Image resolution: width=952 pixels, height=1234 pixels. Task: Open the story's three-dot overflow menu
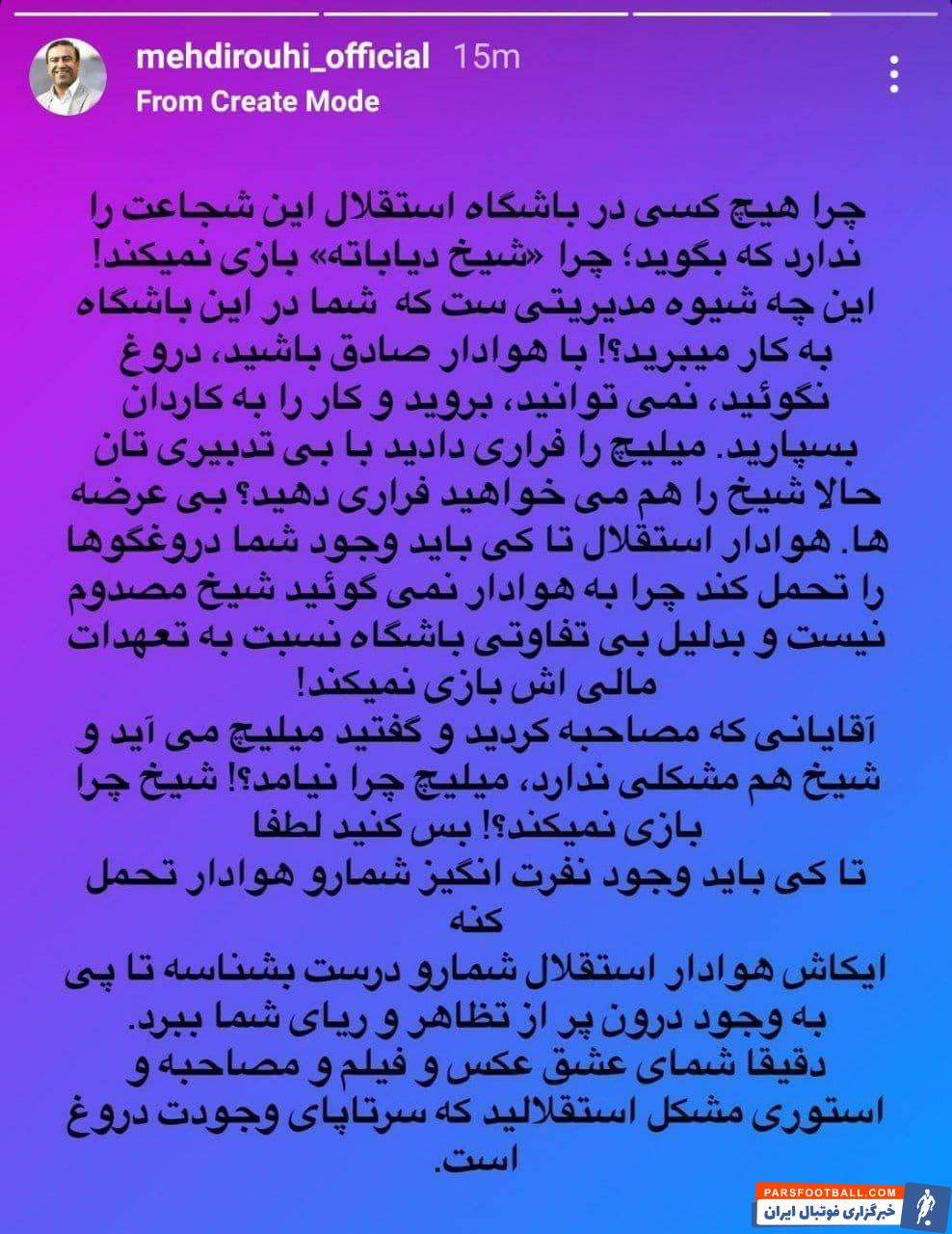[895, 74]
